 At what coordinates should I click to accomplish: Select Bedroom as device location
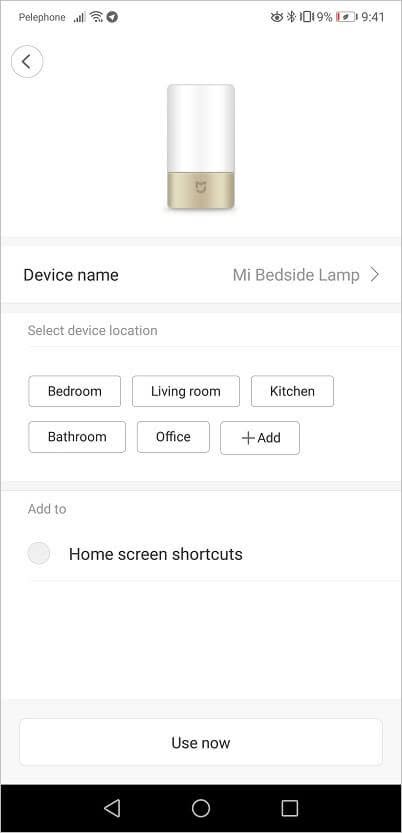[x=74, y=392]
